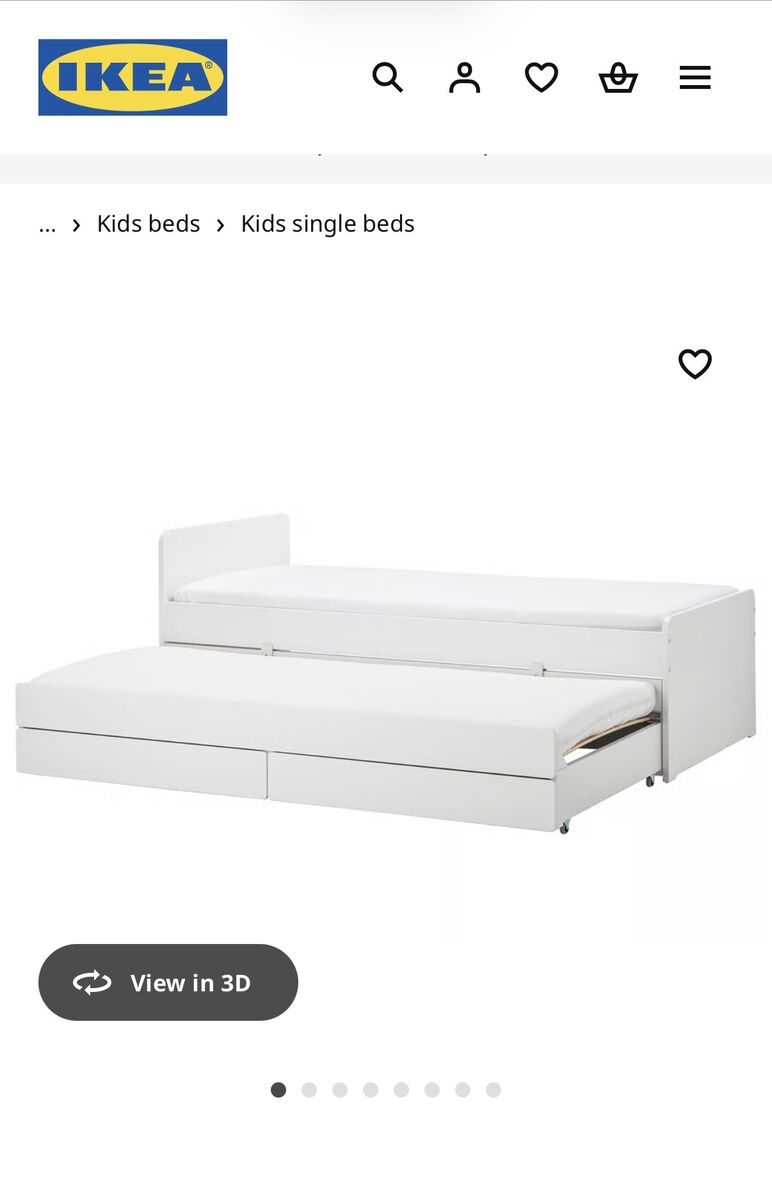This screenshot has width=772, height=1200.
Task: Save this bed to favourites
Action: (x=695, y=364)
